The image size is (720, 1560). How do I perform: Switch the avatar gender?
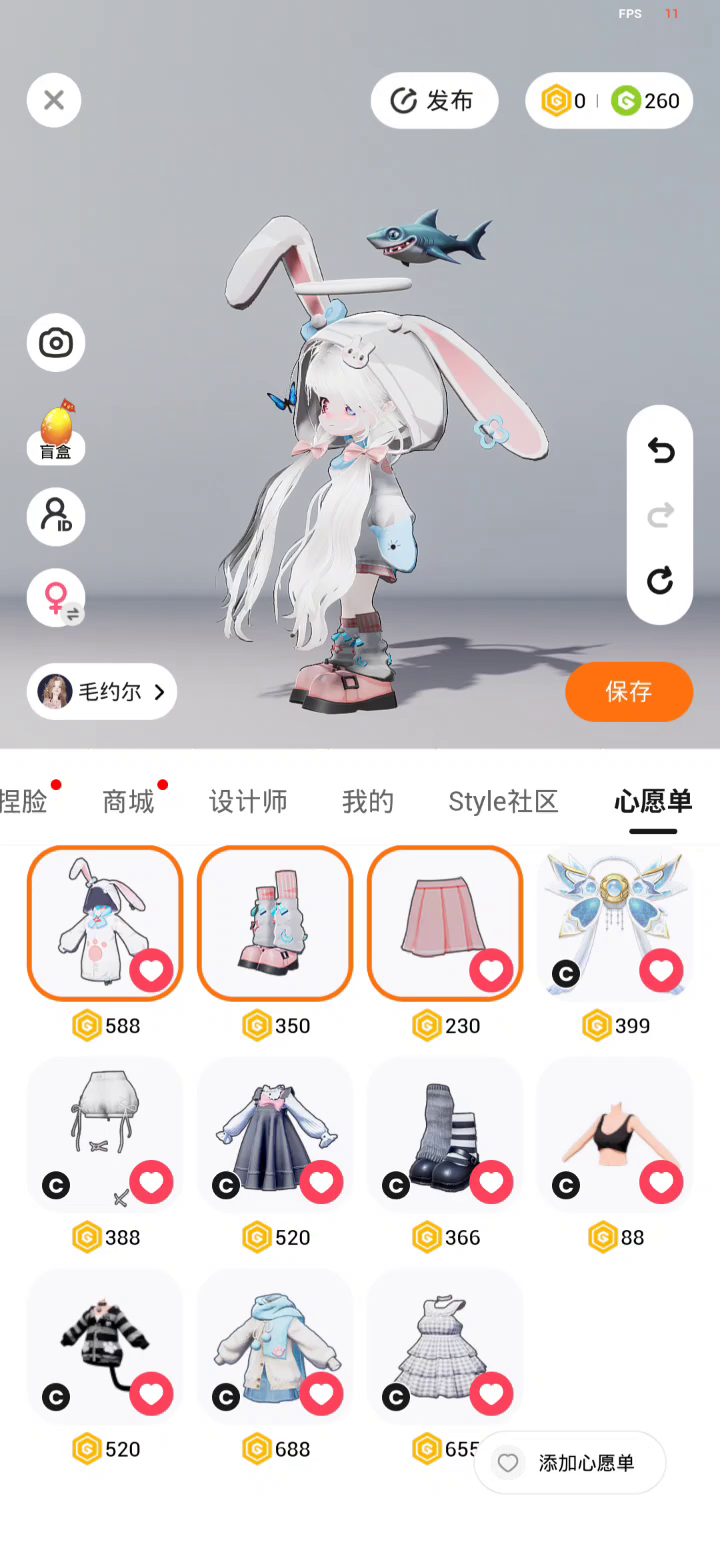(56, 599)
